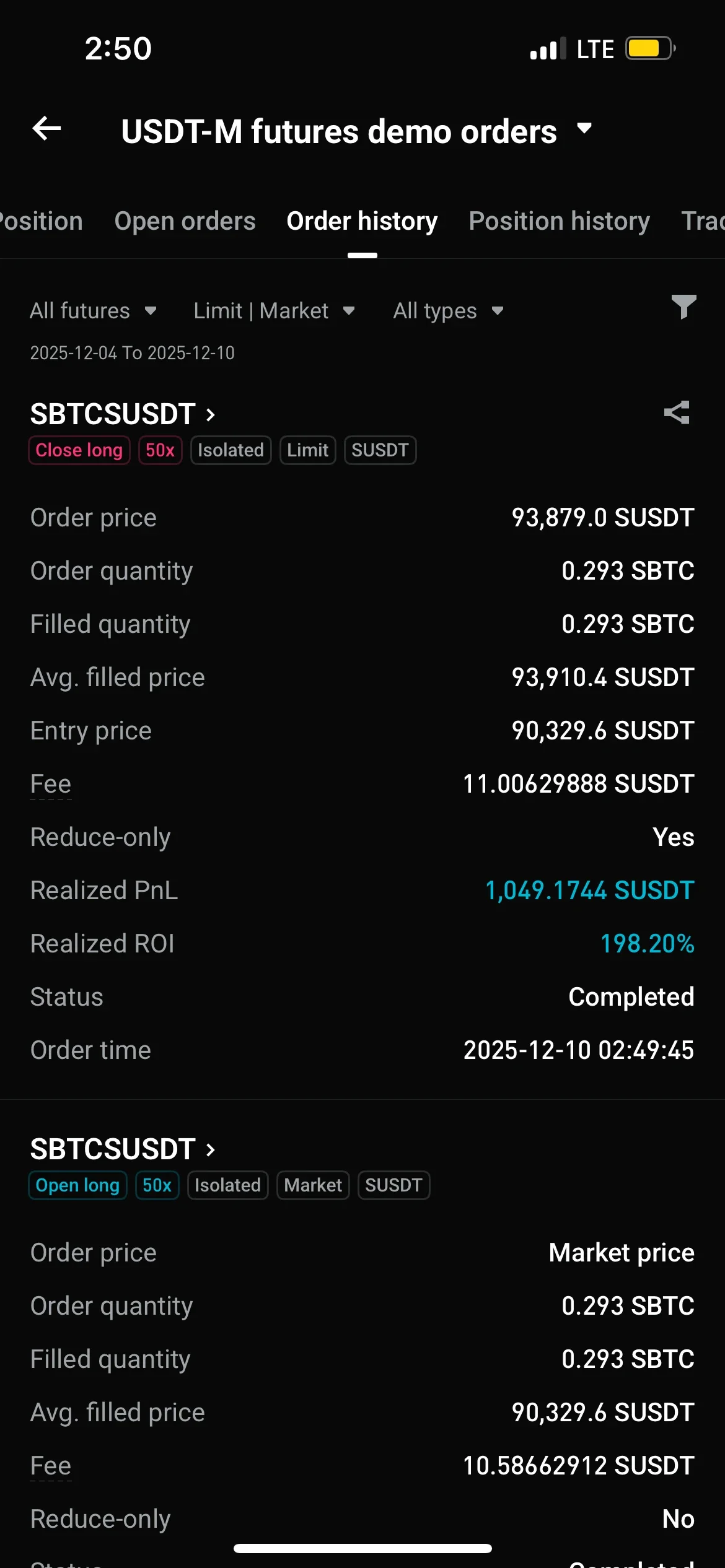Expand the USDT-M futures demo orders dropdown
This screenshot has width=725, height=1568.
pyautogui.click(x=583, y=129)
